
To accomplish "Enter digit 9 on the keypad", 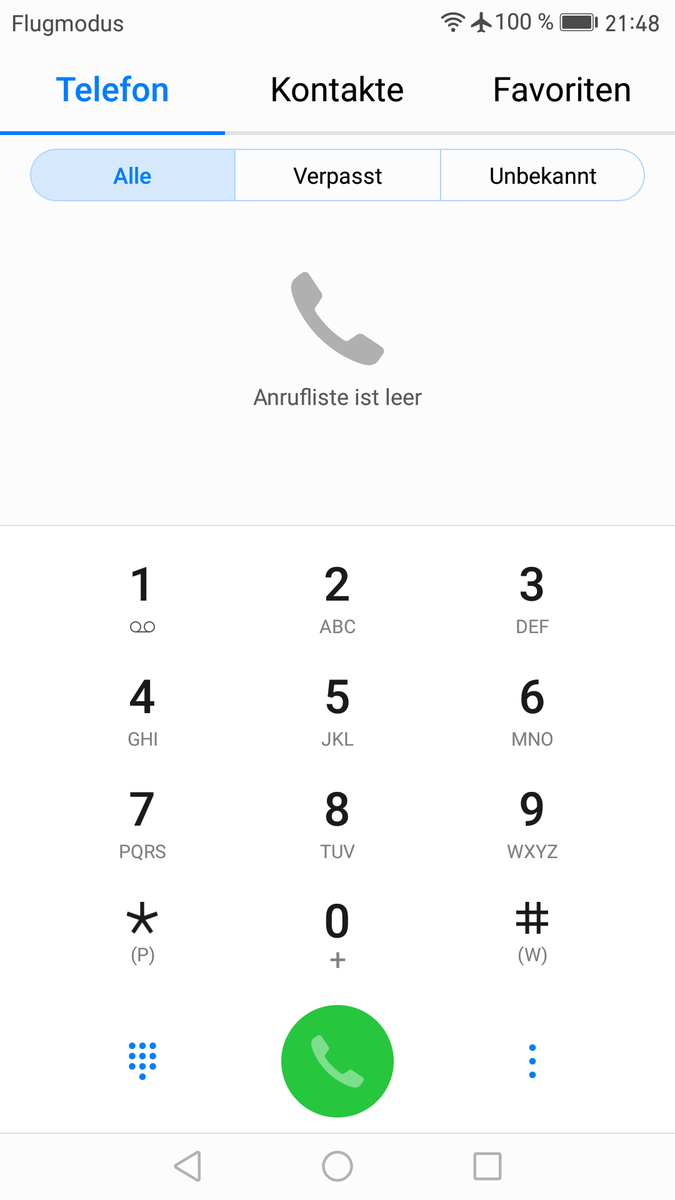I will [532, 823].
